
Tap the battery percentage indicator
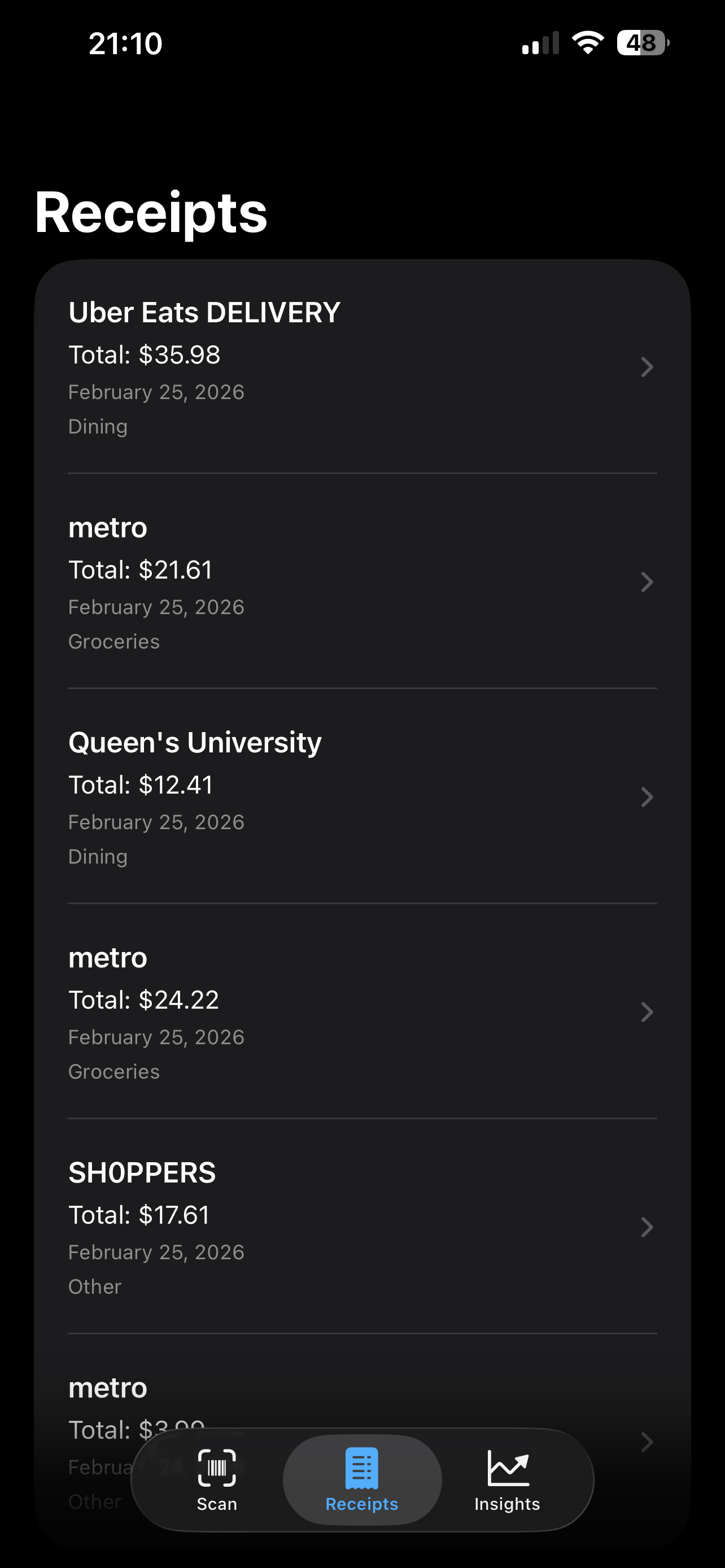[640, 42]
